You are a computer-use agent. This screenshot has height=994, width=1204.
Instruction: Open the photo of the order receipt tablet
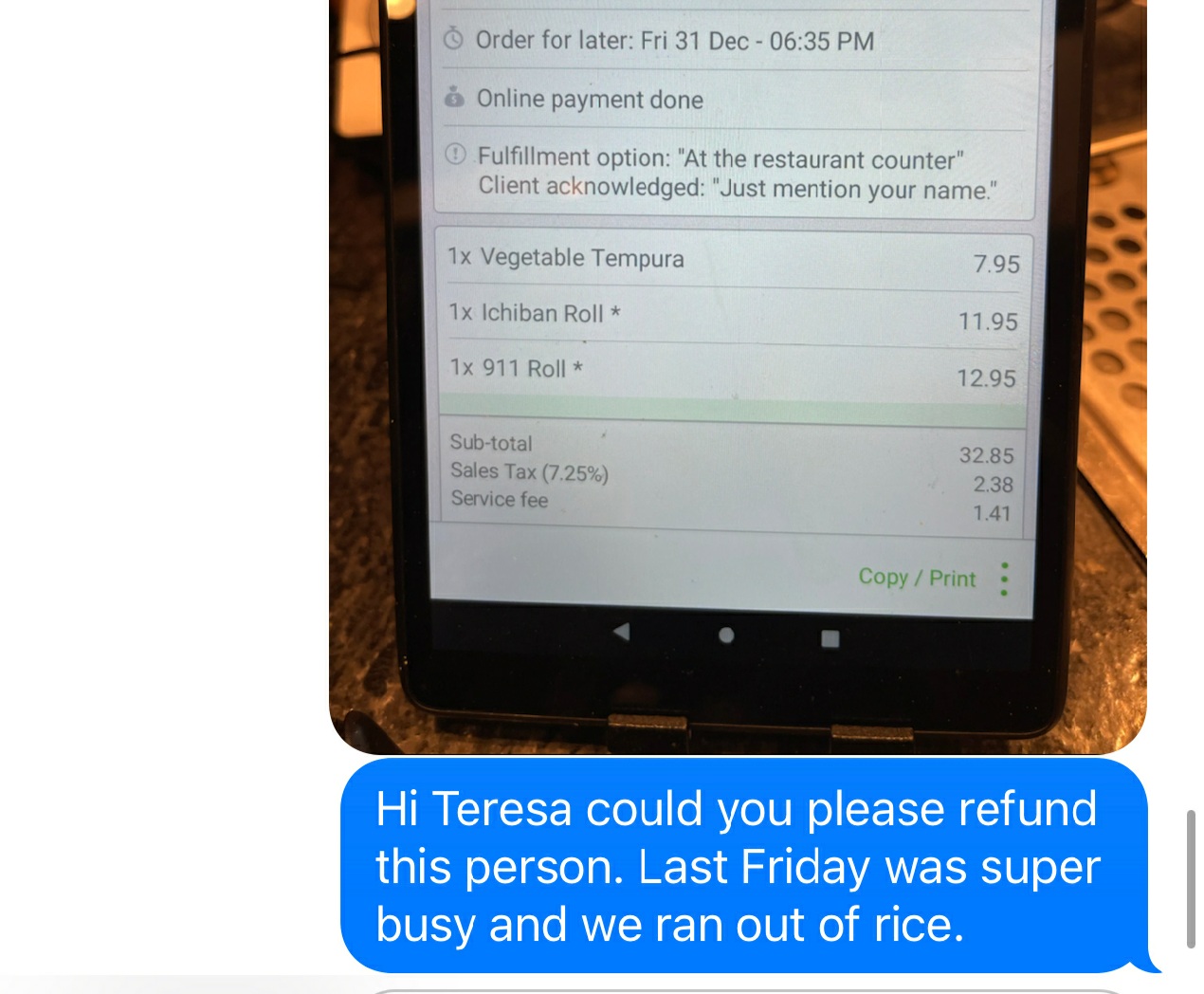point(738,379)
